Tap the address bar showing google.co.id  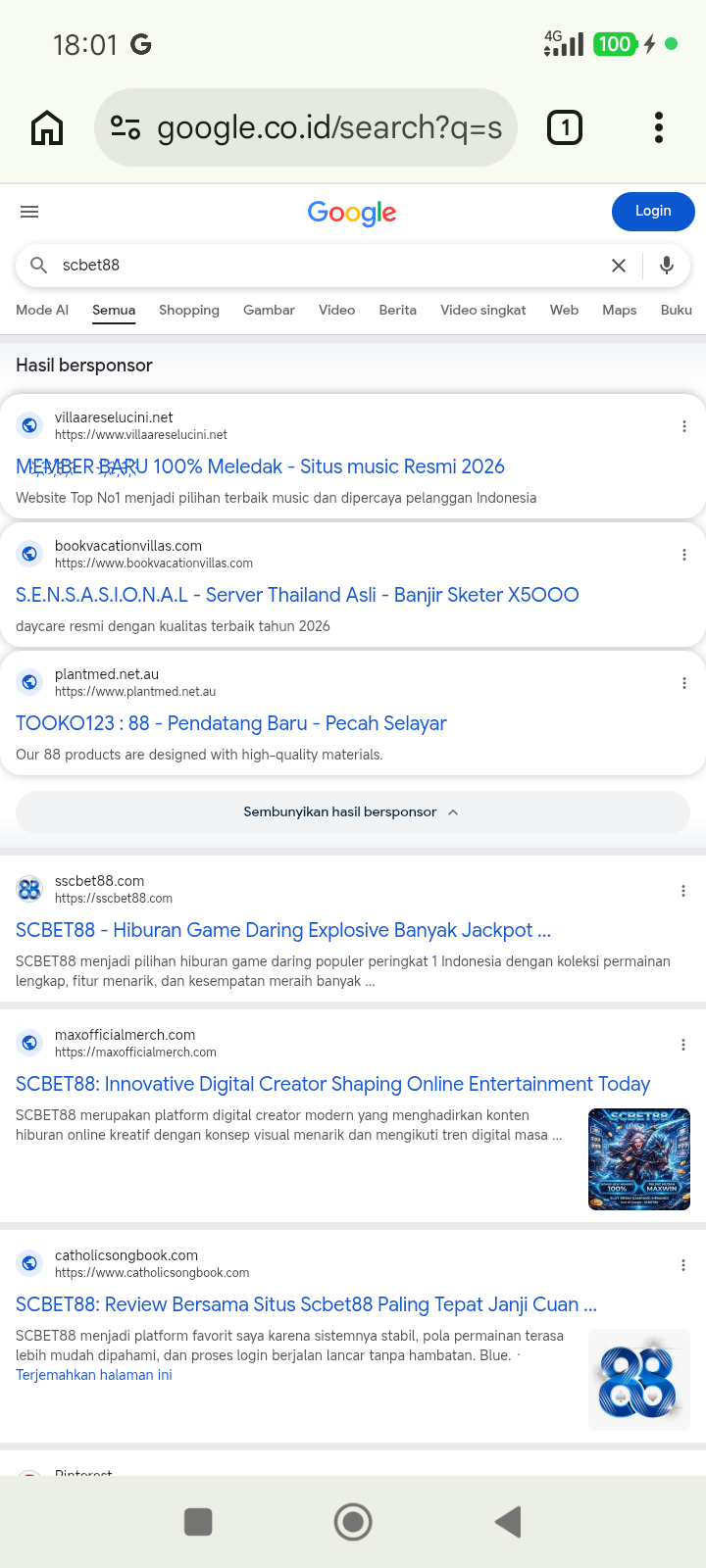(306, 127)
